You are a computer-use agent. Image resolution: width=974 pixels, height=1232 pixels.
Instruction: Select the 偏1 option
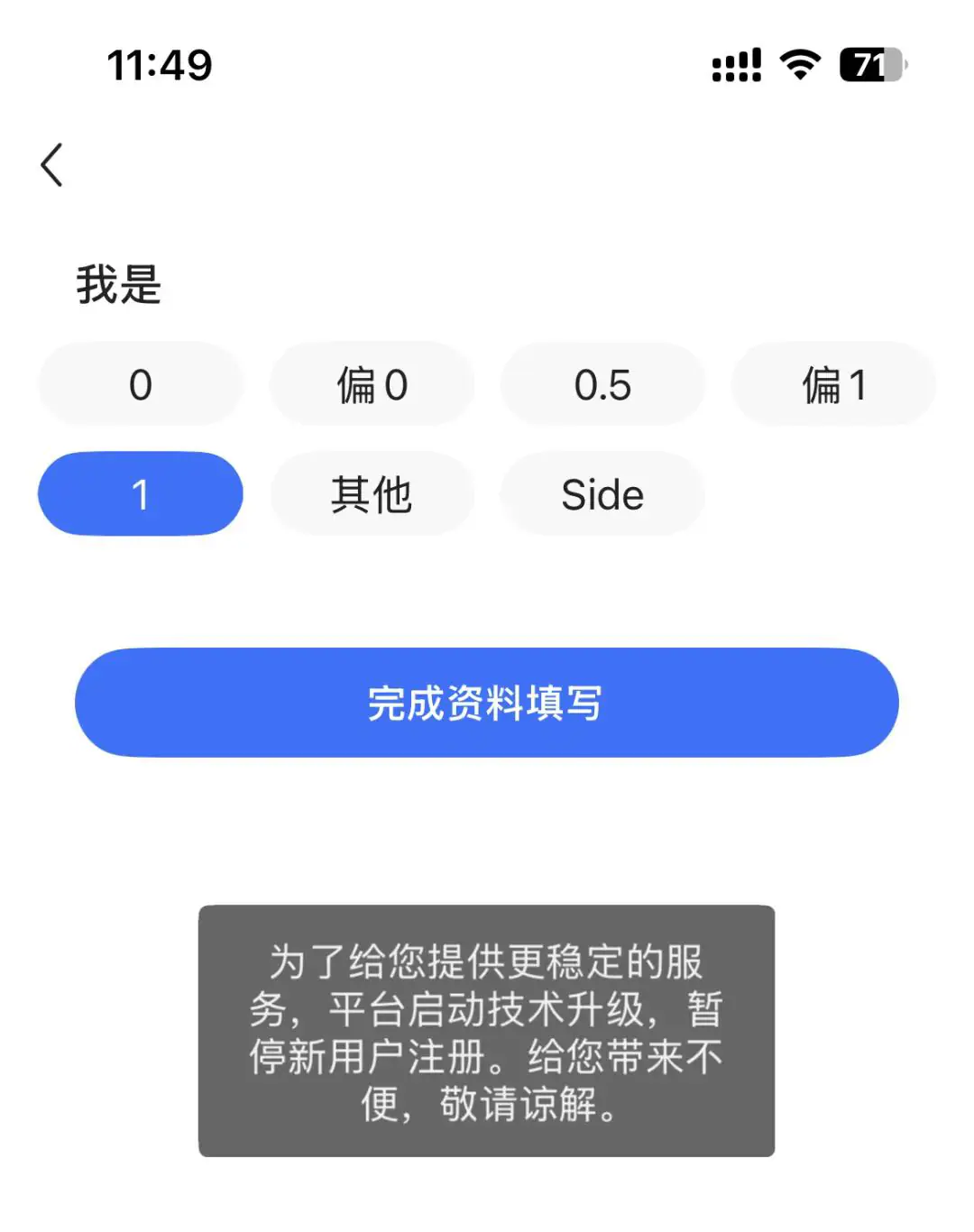click(x=833, y=384)
